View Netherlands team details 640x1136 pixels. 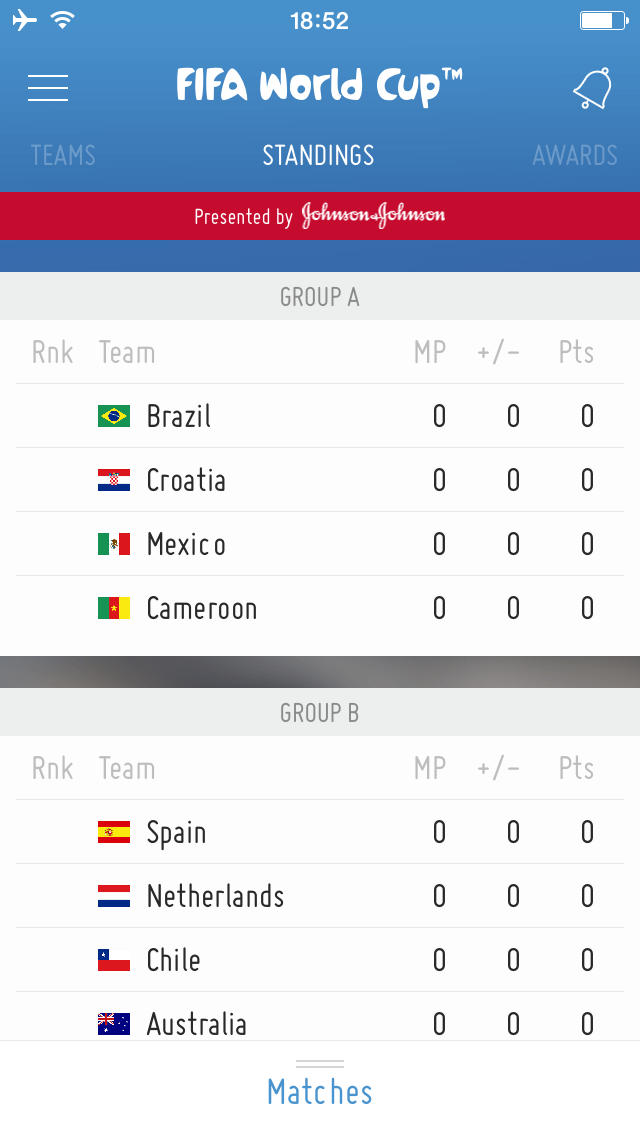[320, 896]
